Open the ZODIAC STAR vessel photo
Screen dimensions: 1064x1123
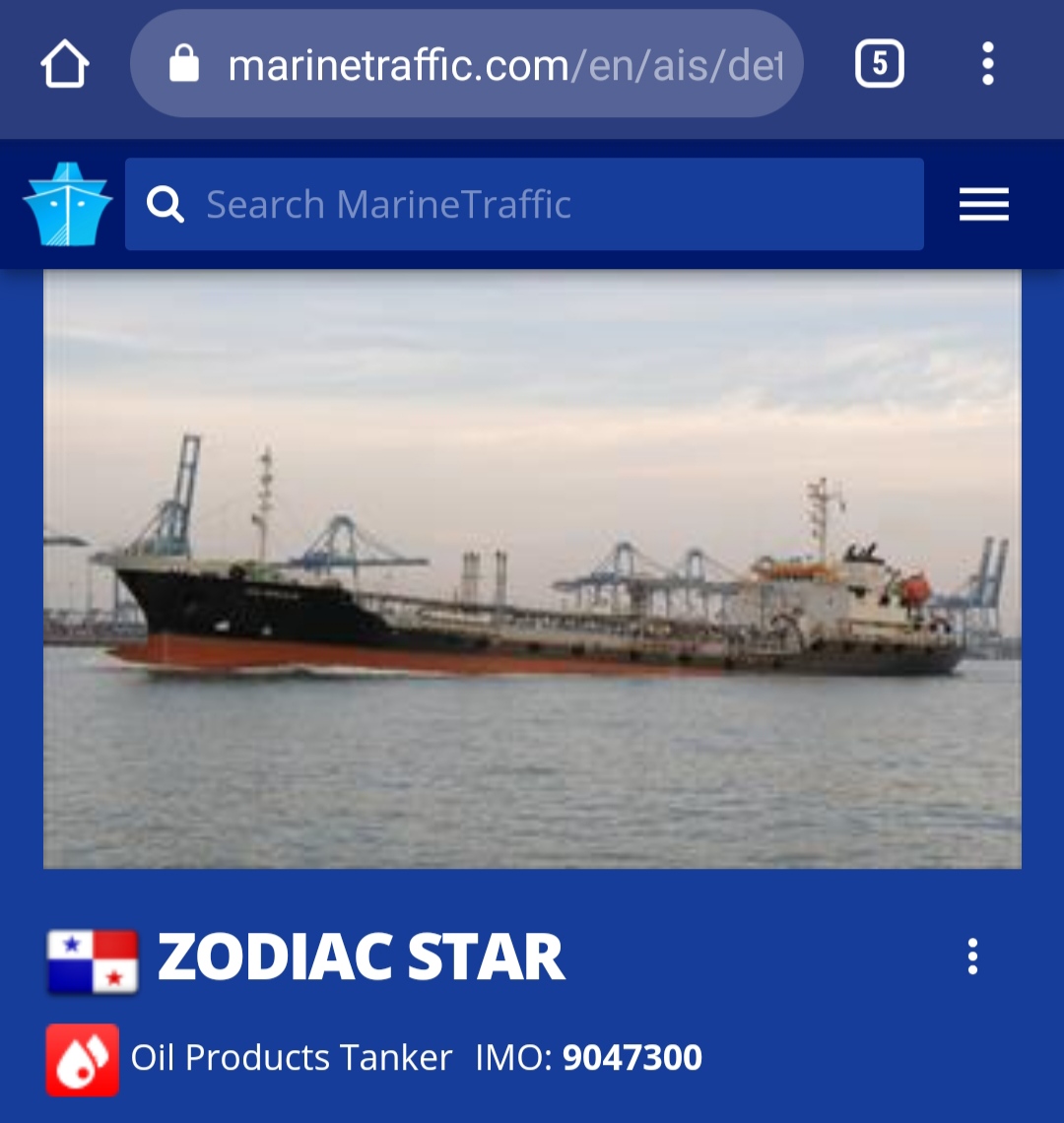point(532,569)
